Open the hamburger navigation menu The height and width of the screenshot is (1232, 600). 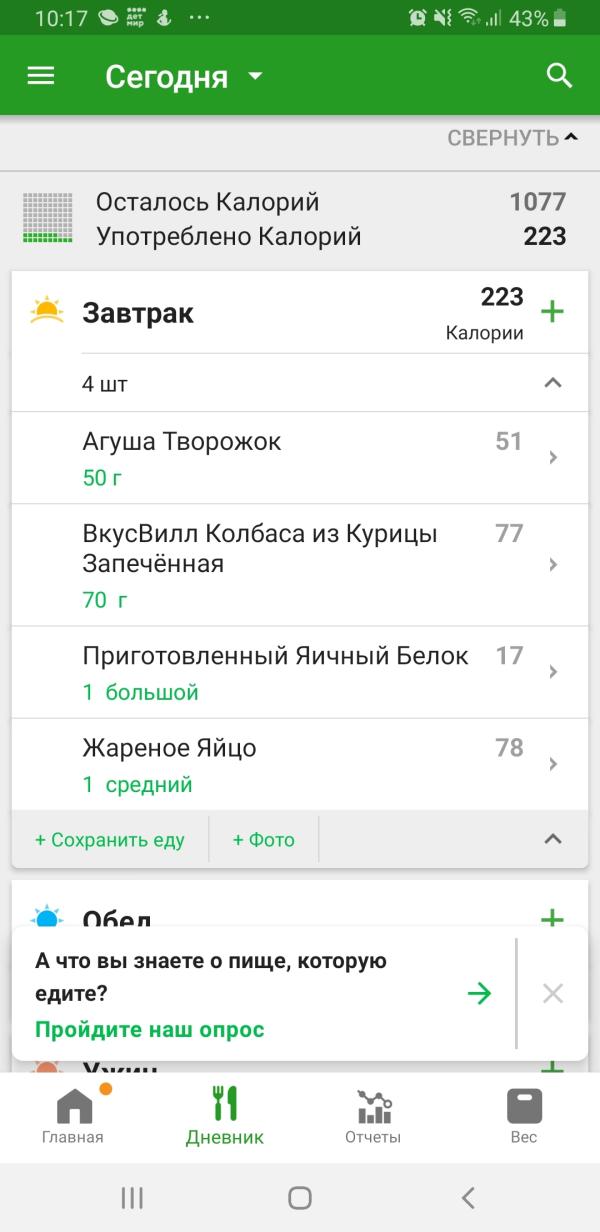tap(41, 76)
